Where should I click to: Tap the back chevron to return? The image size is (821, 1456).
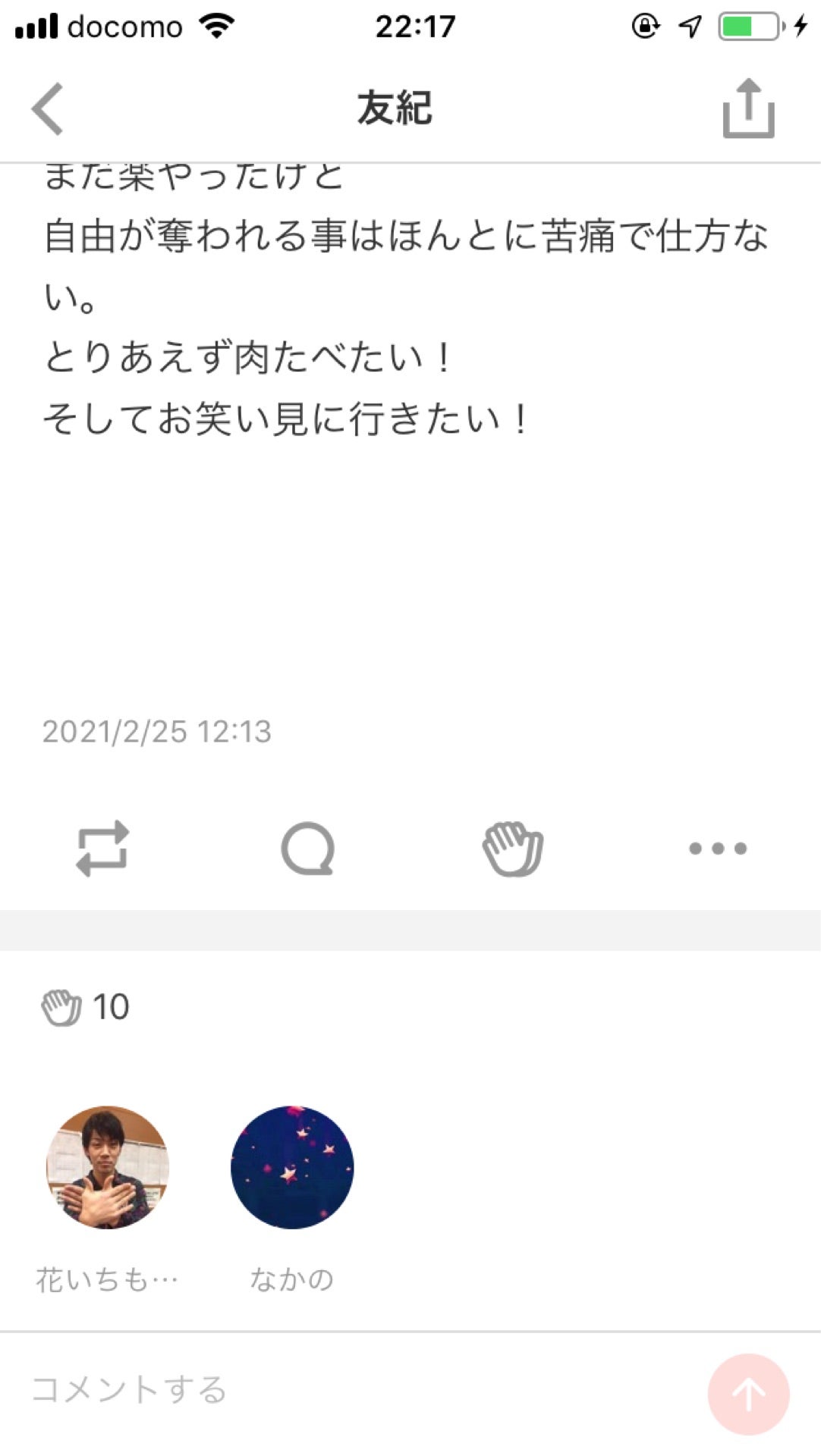point(47,108)
